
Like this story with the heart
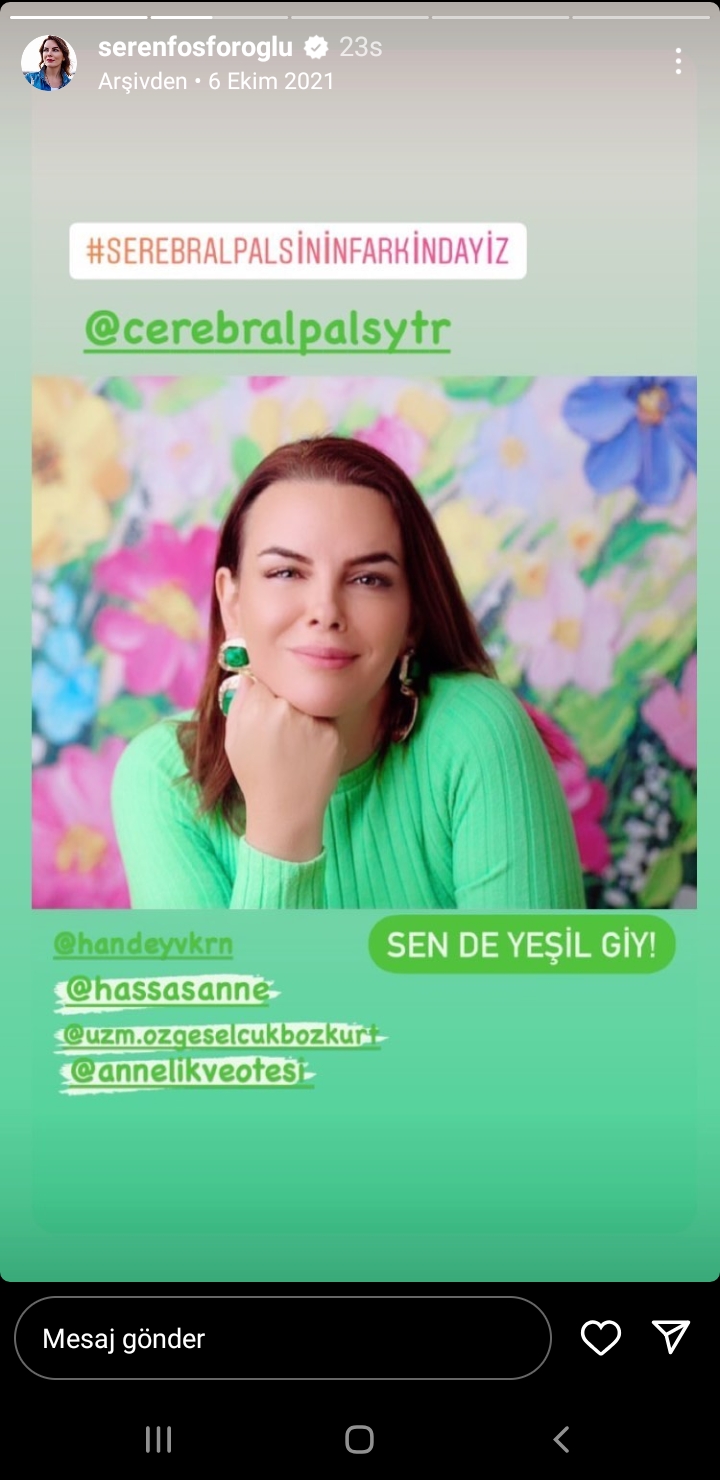click(x=600, y=1338)
